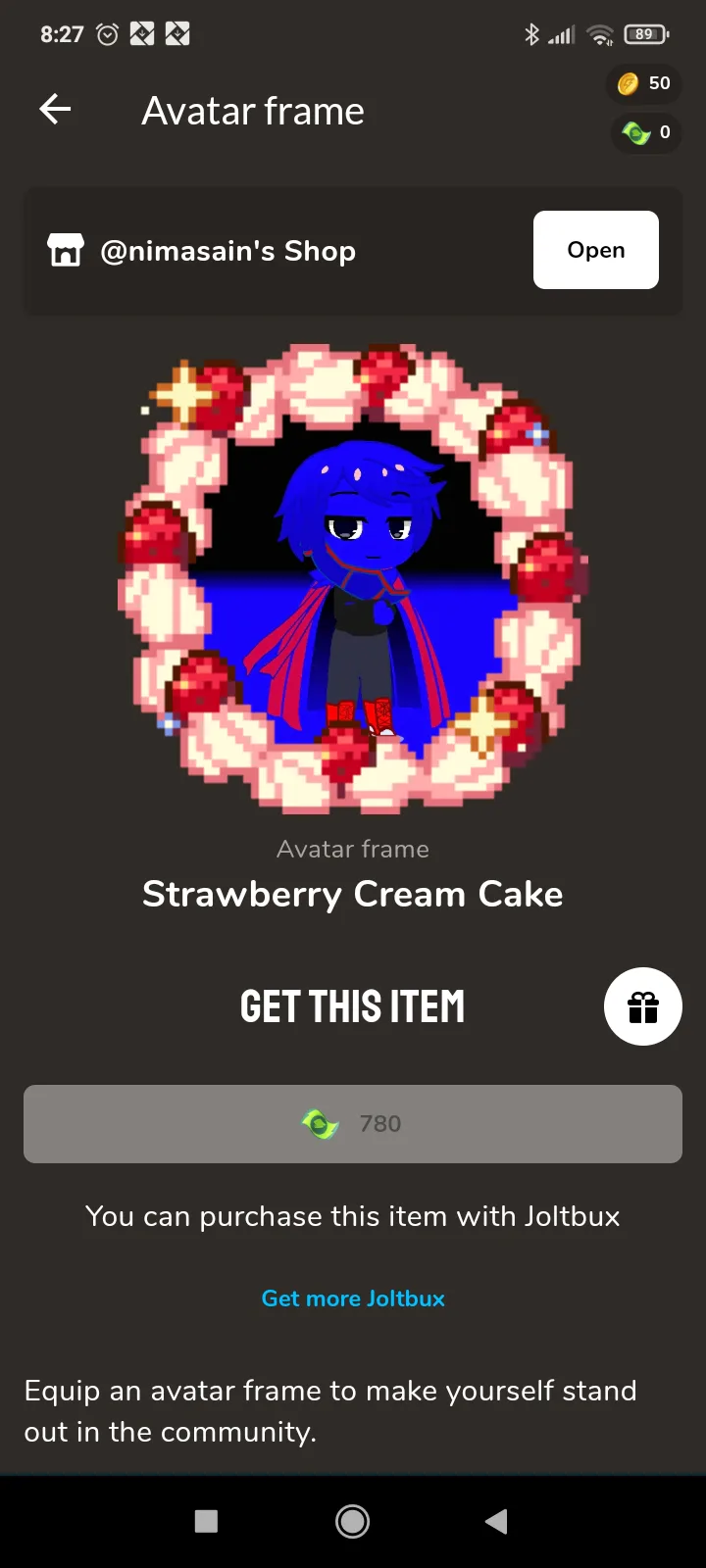Open @nimasain's Shop
This screenshot has height=1568, width=706.
tap(595, 250)
